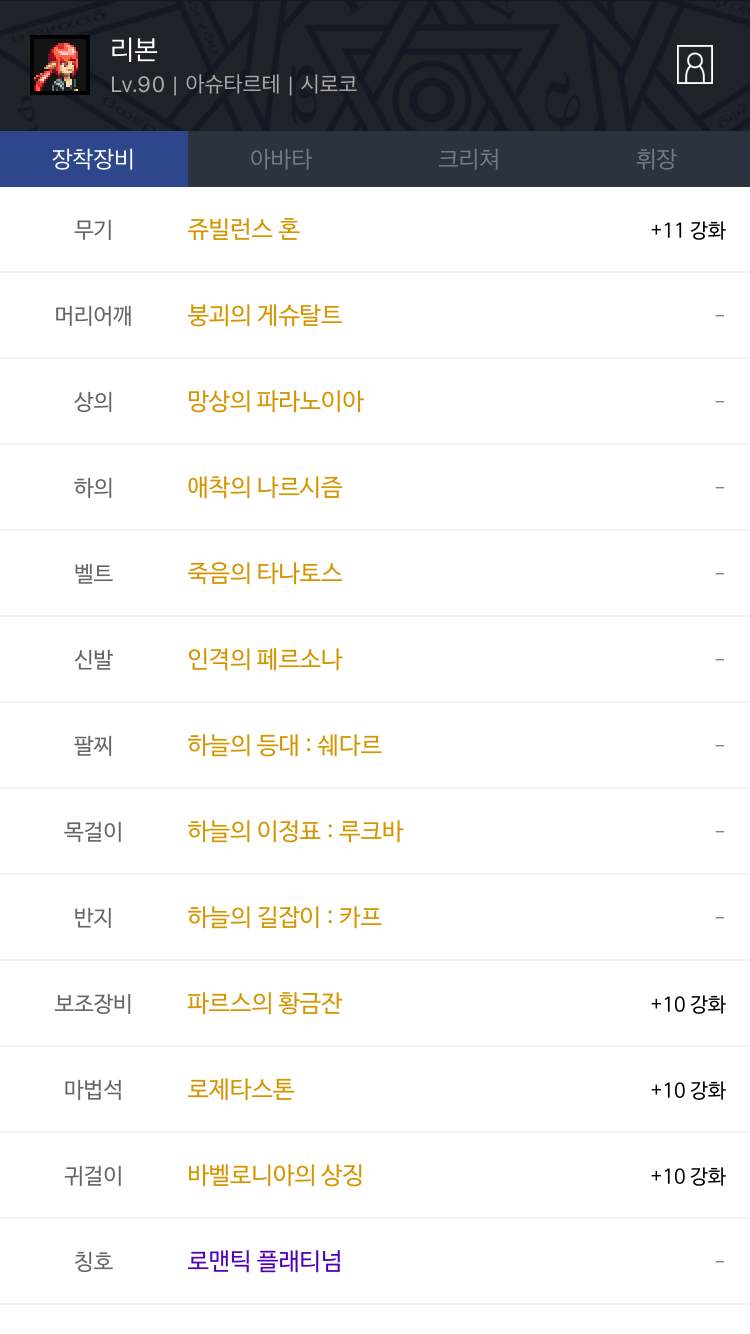Open the 로맨틱 플래티넘 title

265,1262
